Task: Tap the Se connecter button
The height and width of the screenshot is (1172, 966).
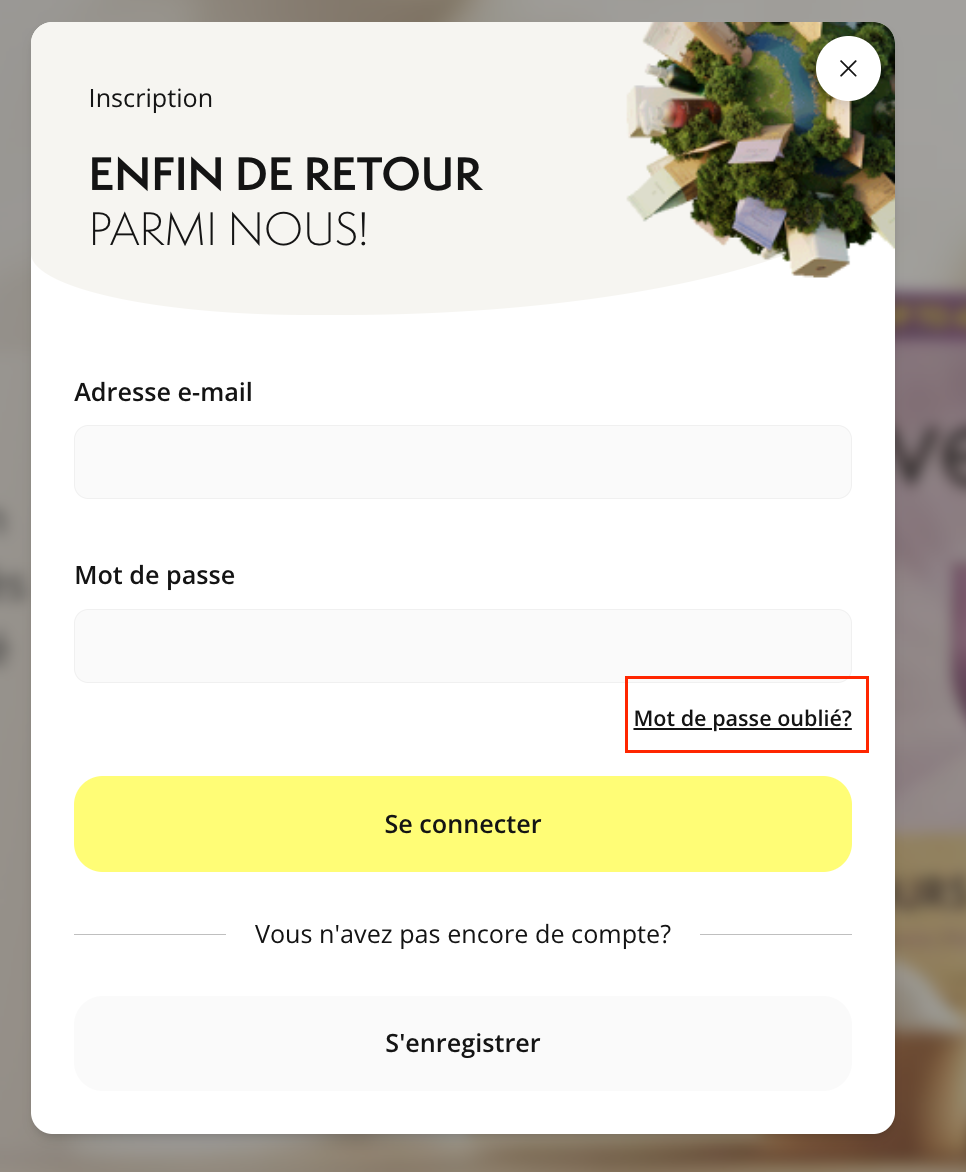Action: [462, 824]
